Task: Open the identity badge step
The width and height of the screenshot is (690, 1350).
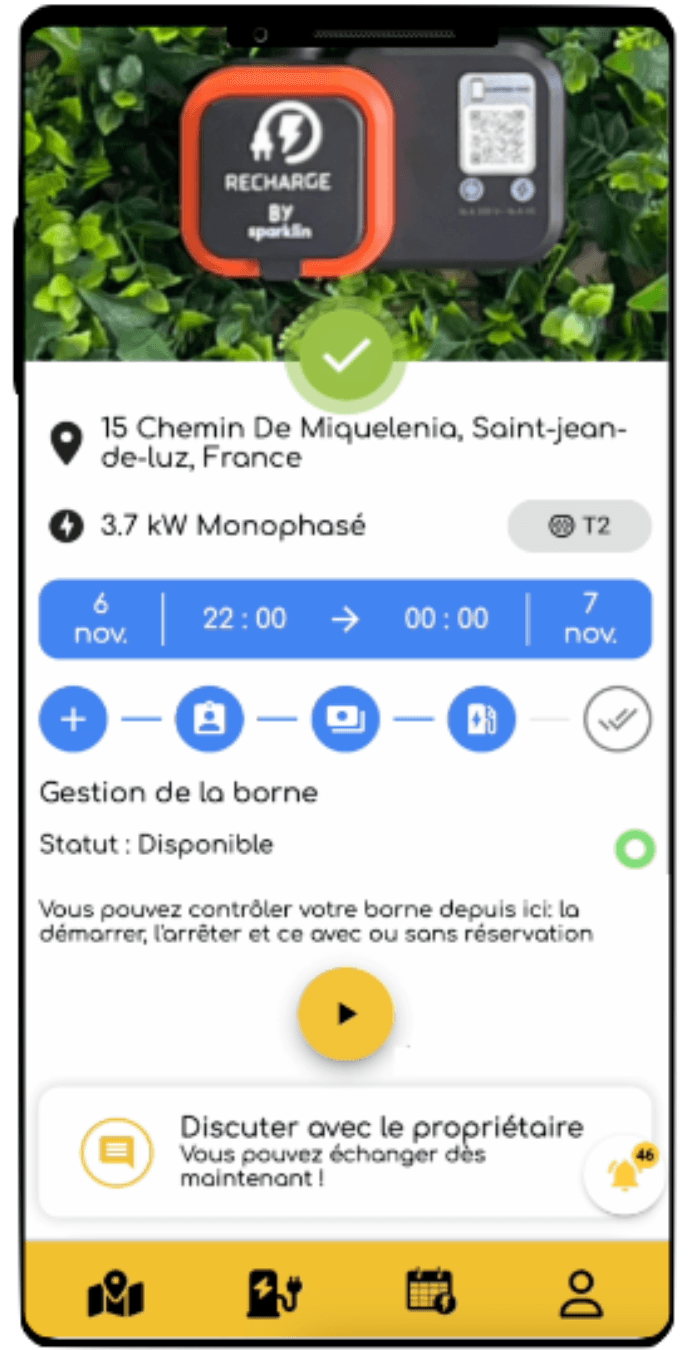Action: coord(209,718)
